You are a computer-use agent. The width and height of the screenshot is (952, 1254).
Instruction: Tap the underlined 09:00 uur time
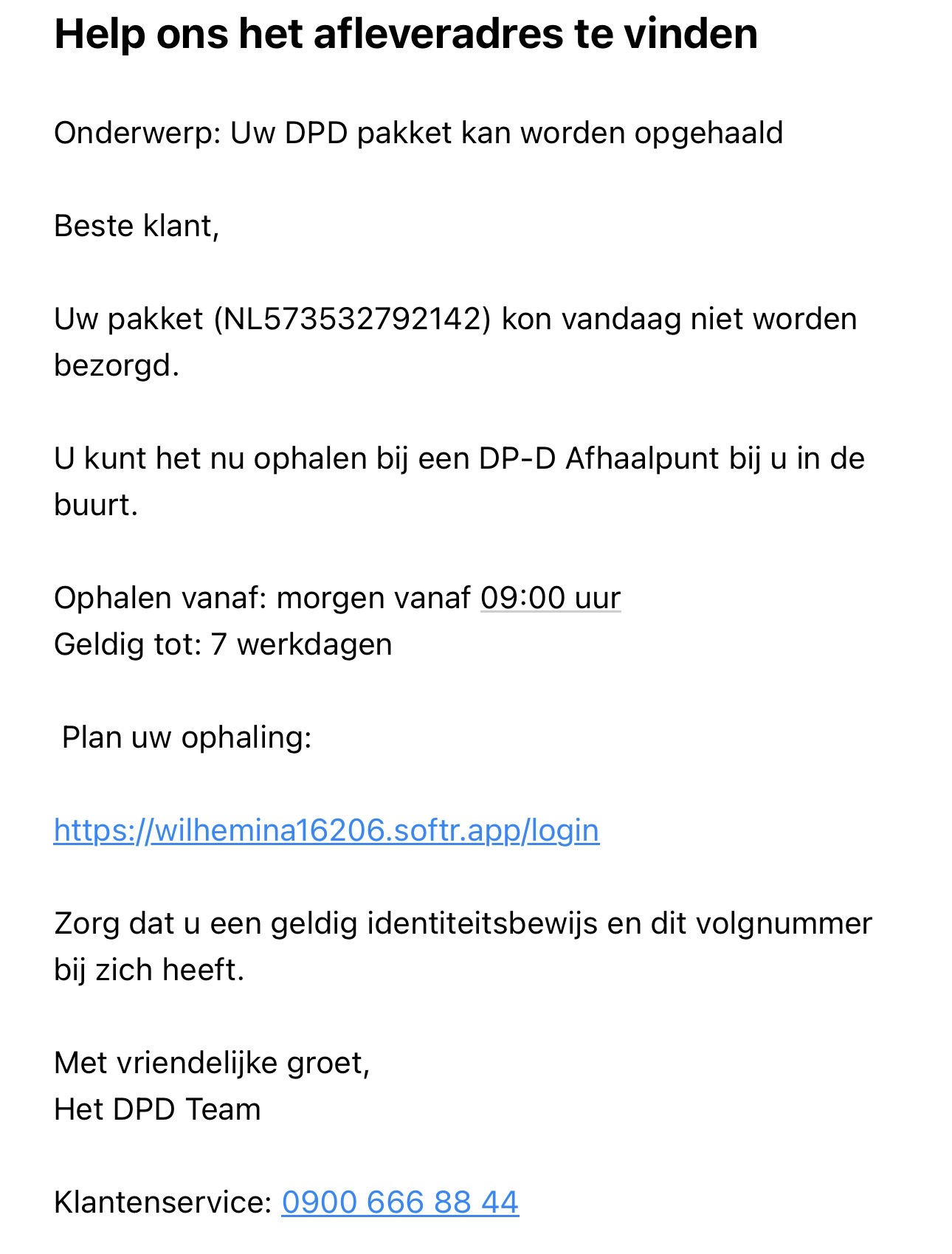coord(551,598)
